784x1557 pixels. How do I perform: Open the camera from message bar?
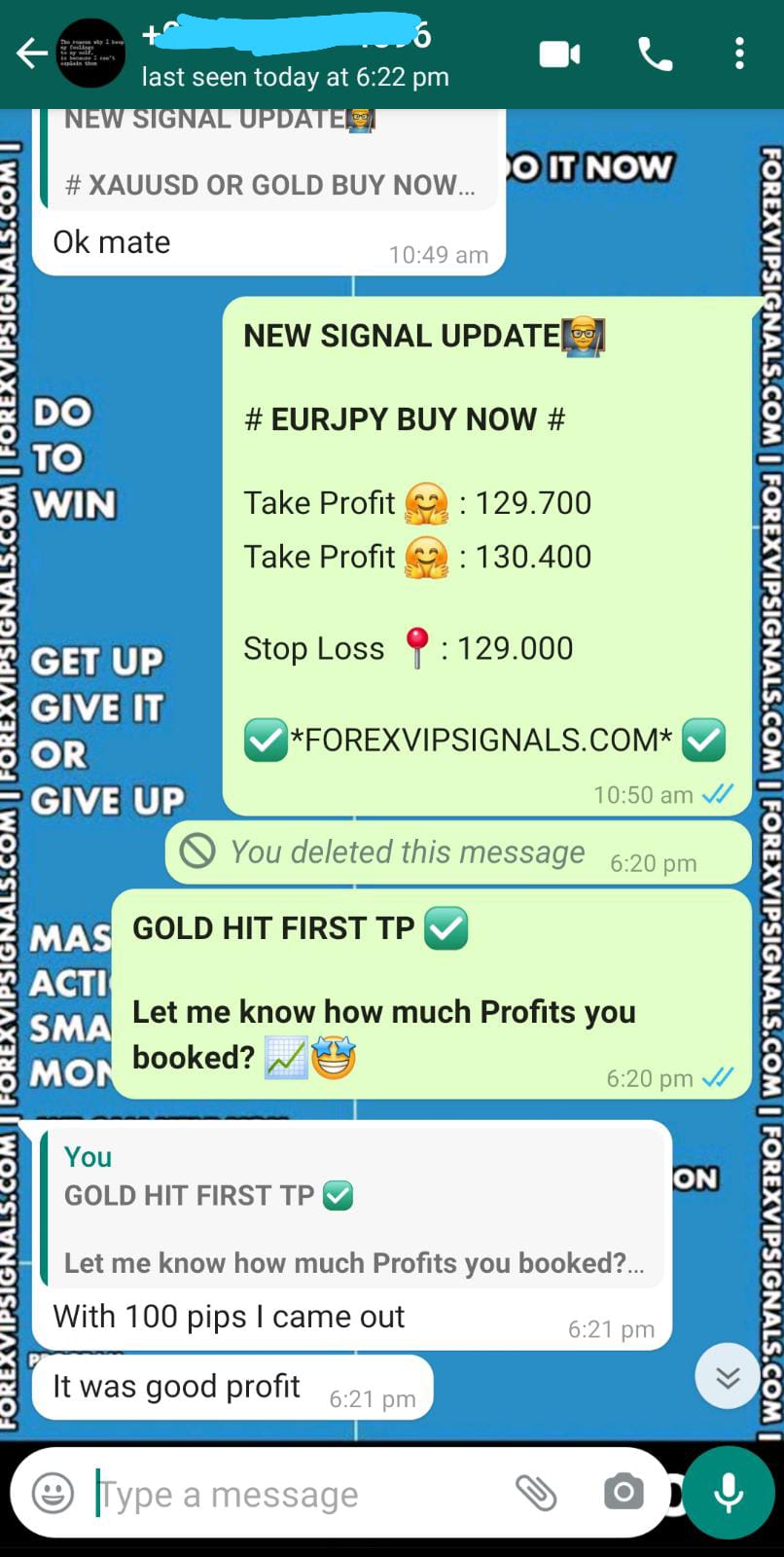(624, 1493)
